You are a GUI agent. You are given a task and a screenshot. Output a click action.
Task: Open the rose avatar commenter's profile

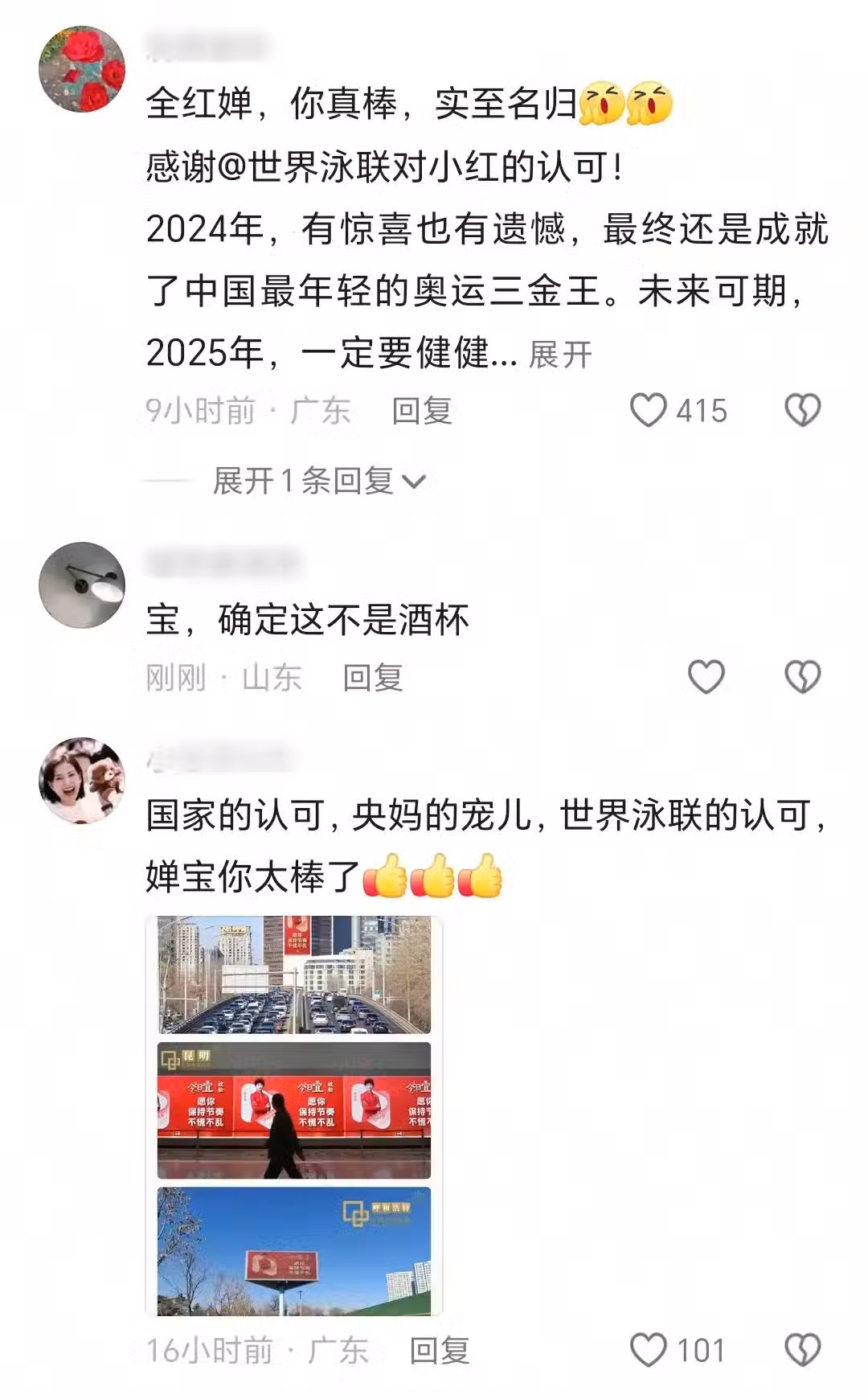(x=82, y=69)
